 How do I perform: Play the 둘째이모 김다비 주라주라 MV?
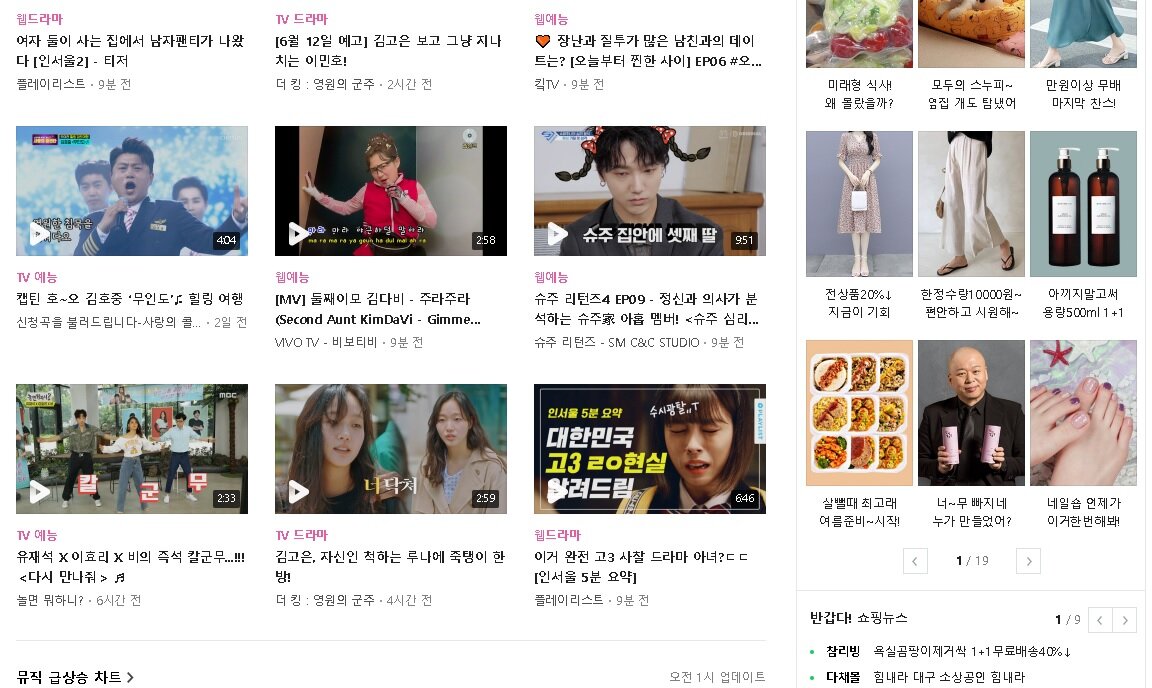pos(390,191)
